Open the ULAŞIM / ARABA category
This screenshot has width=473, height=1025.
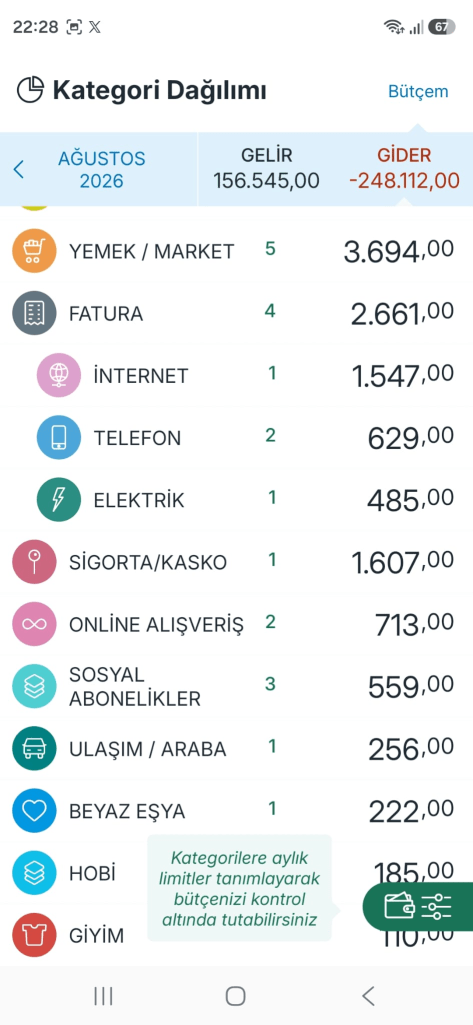[236, 748]
